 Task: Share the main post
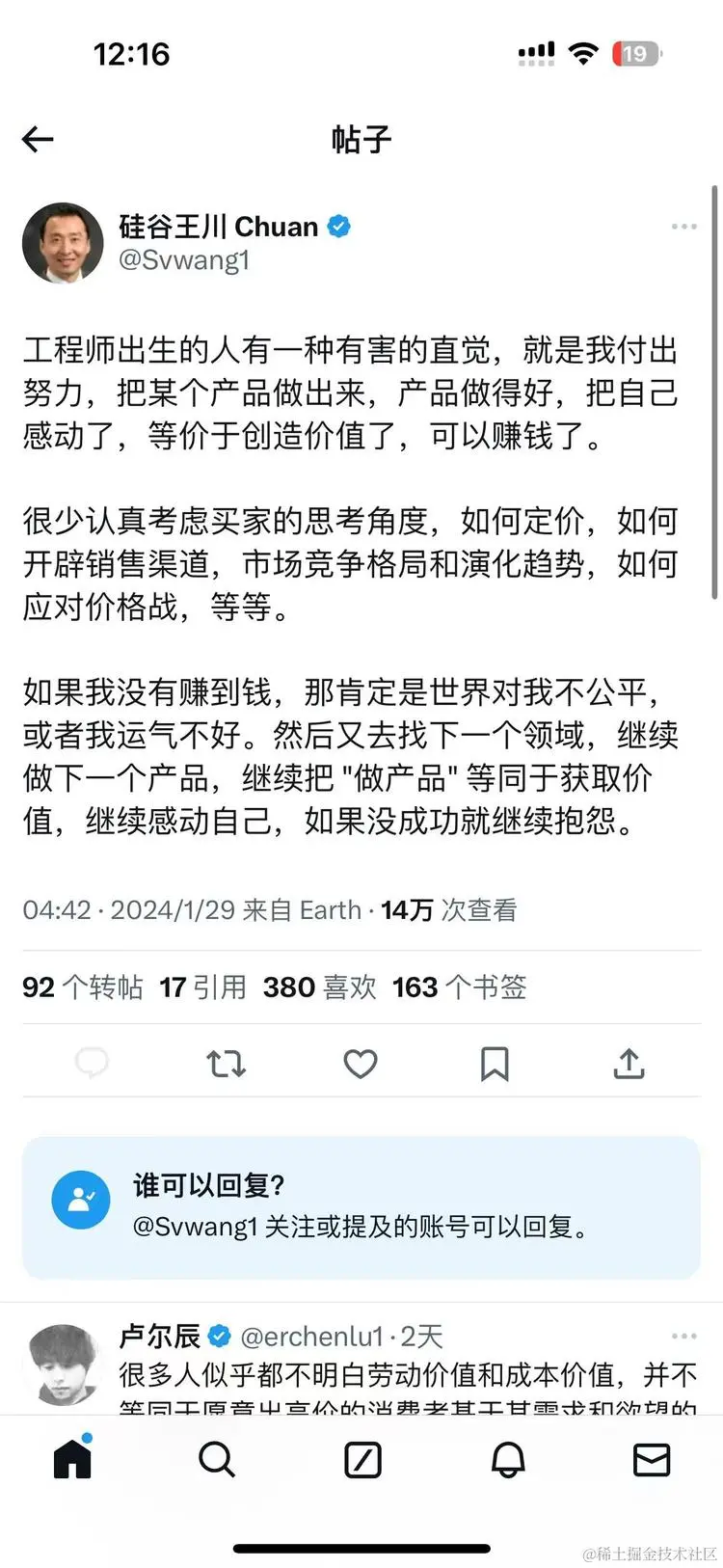tap(629, 1064)
